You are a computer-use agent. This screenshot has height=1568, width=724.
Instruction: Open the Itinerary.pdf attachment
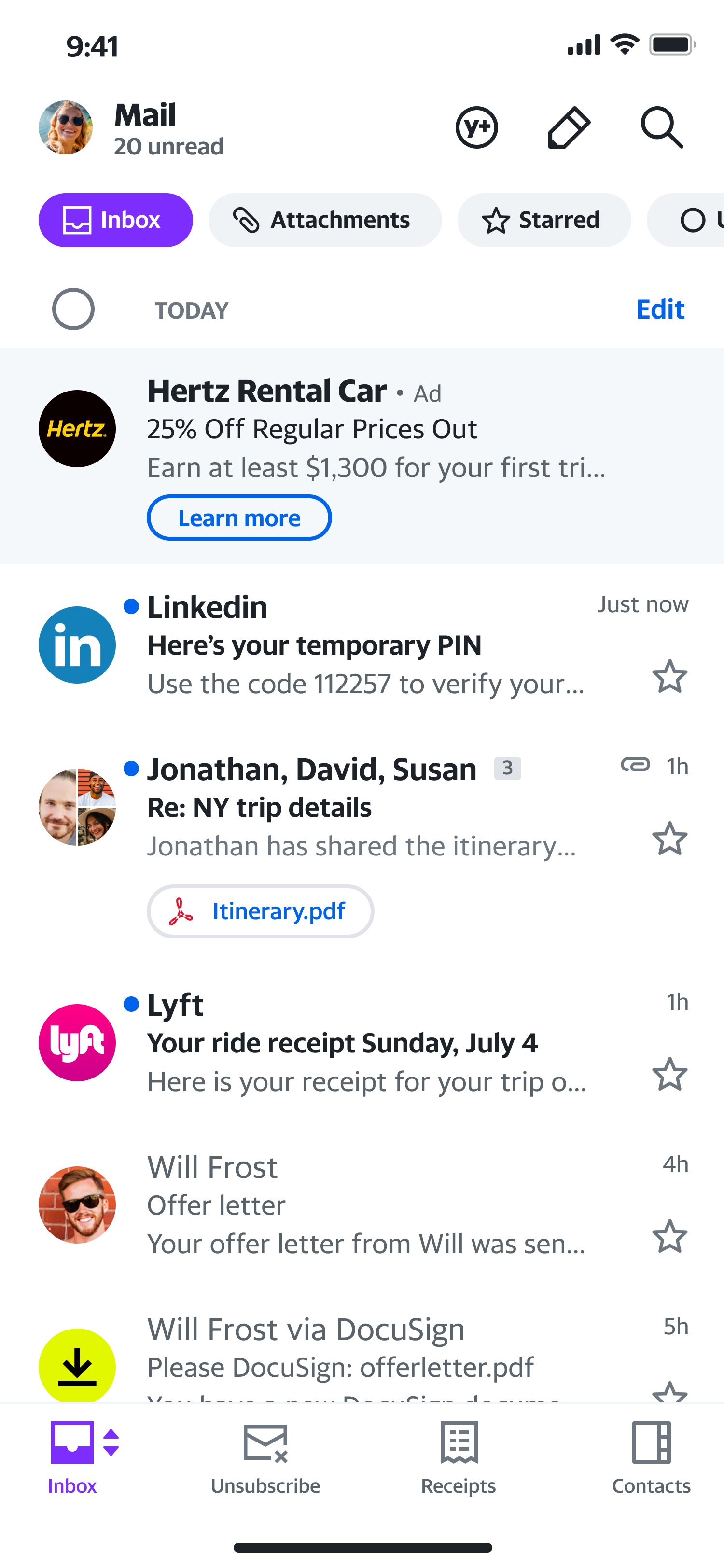[x=260, y=911]
